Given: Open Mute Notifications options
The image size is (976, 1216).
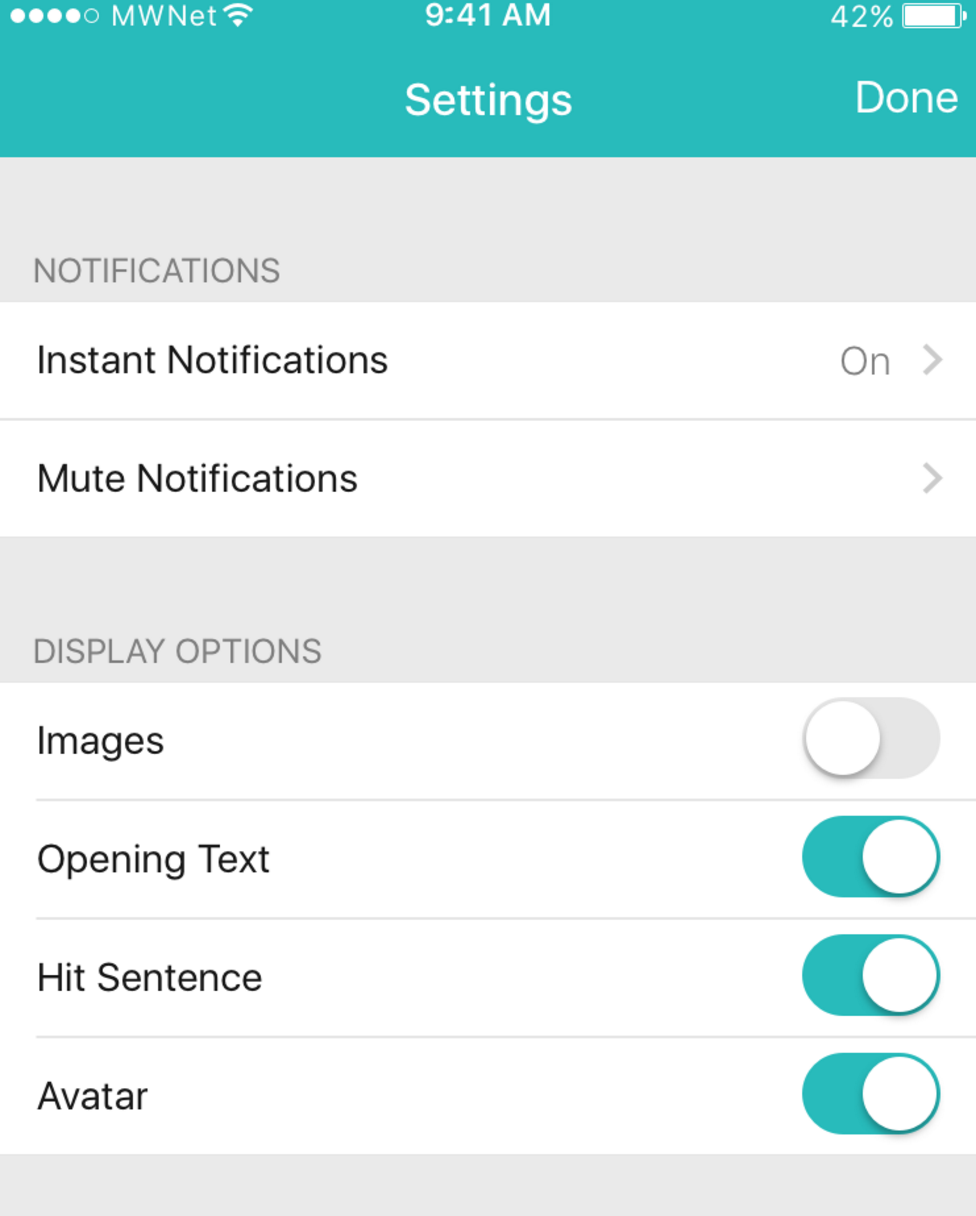Looking at the screenshot, I should click(488, 478).
